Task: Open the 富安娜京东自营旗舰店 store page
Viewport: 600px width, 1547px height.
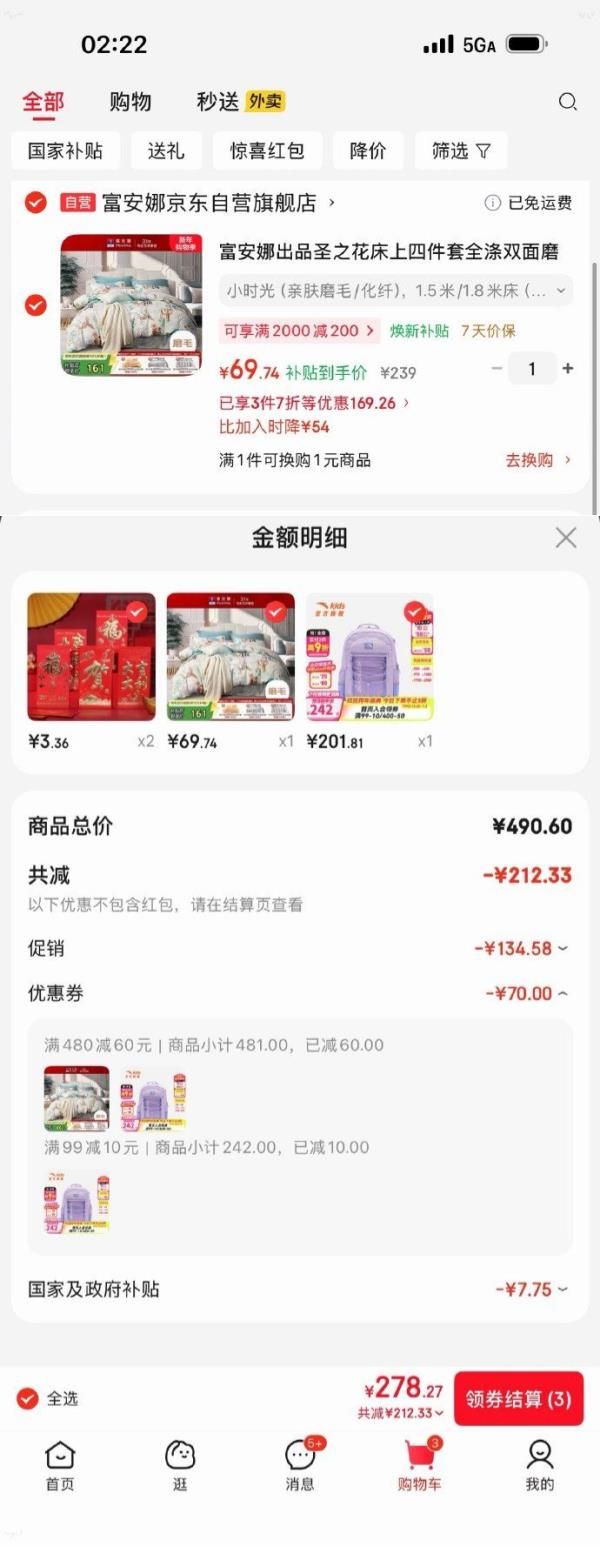Action: point(215,203)
